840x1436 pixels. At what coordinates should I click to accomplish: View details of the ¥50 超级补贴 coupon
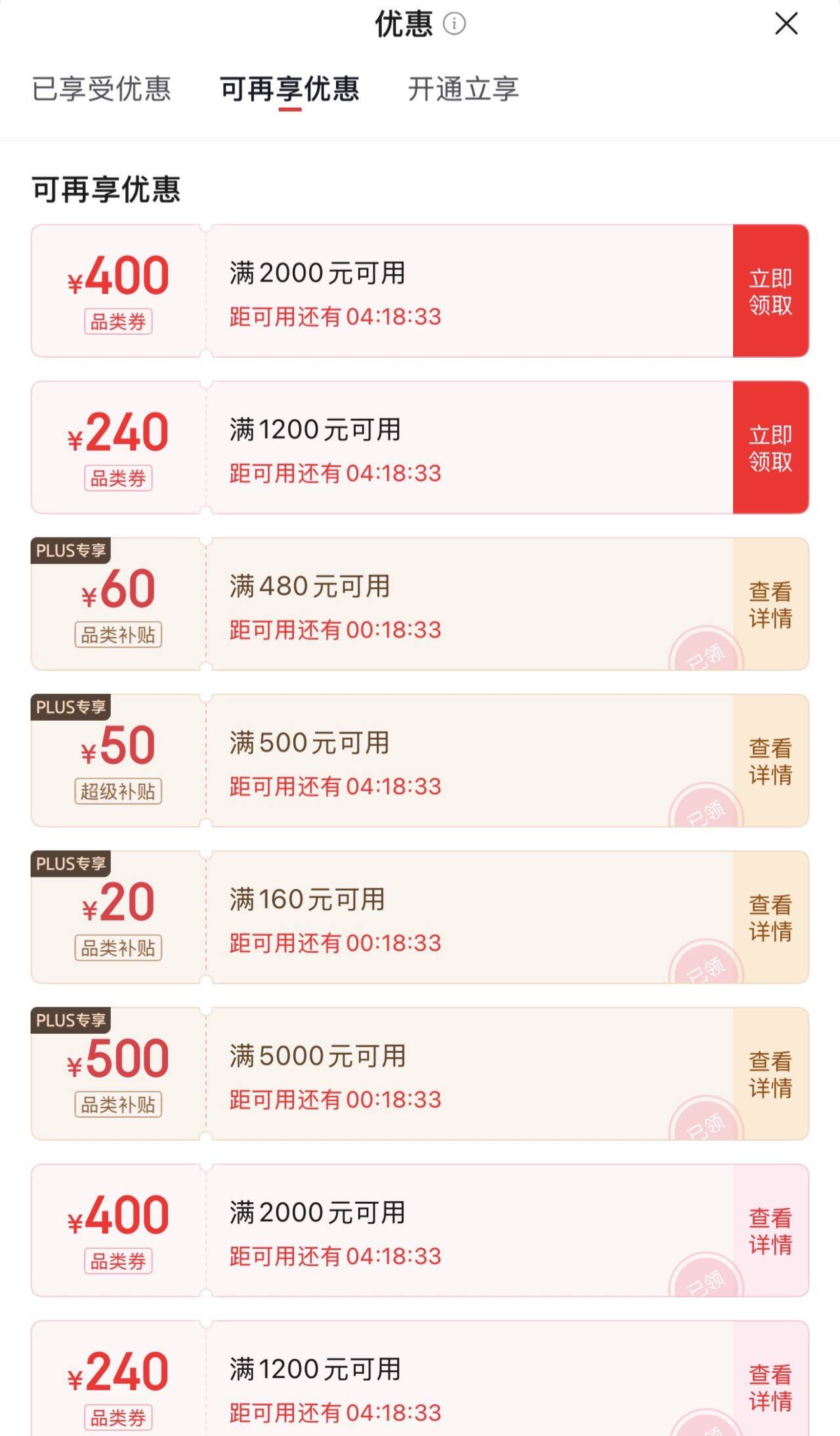coord(770,761)
